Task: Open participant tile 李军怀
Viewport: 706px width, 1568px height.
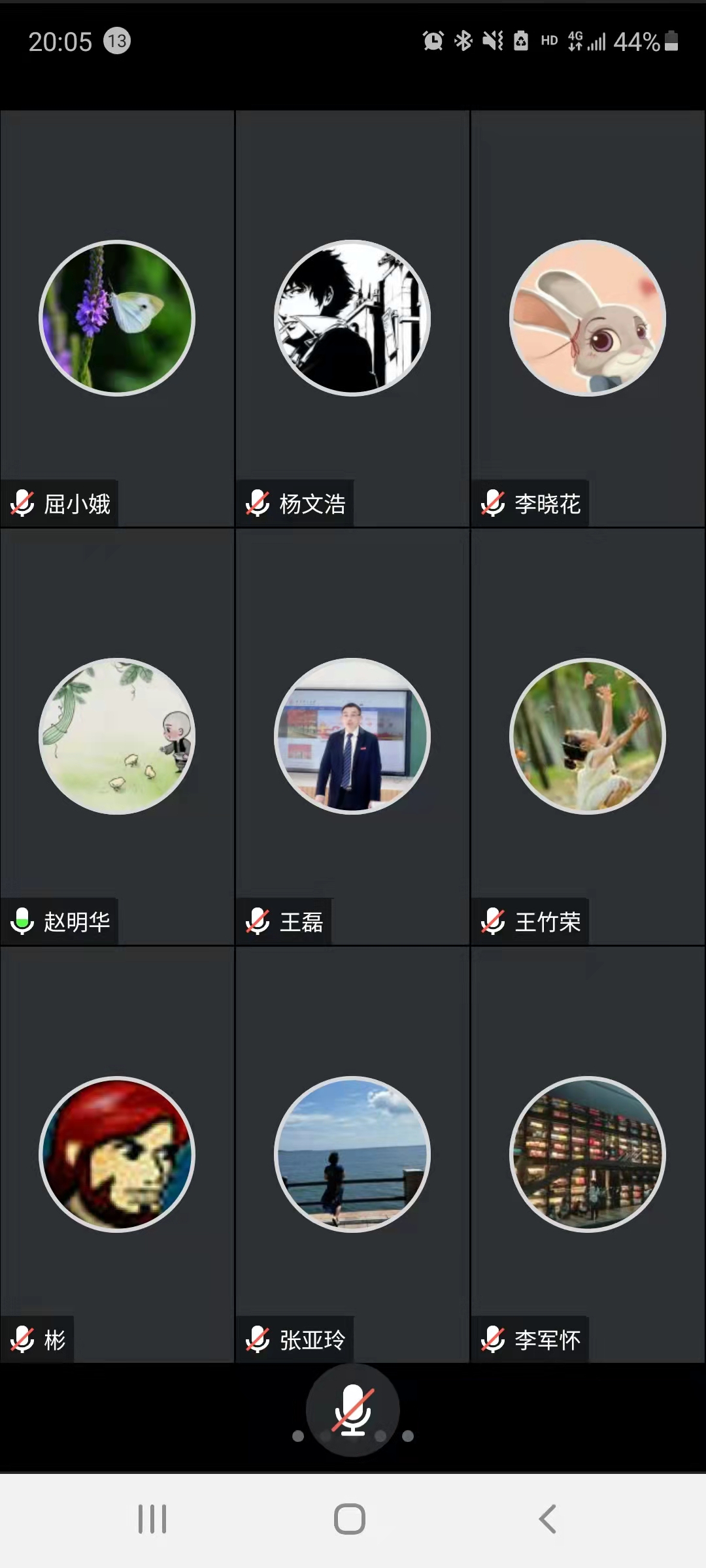Action: click(588, 1154)
